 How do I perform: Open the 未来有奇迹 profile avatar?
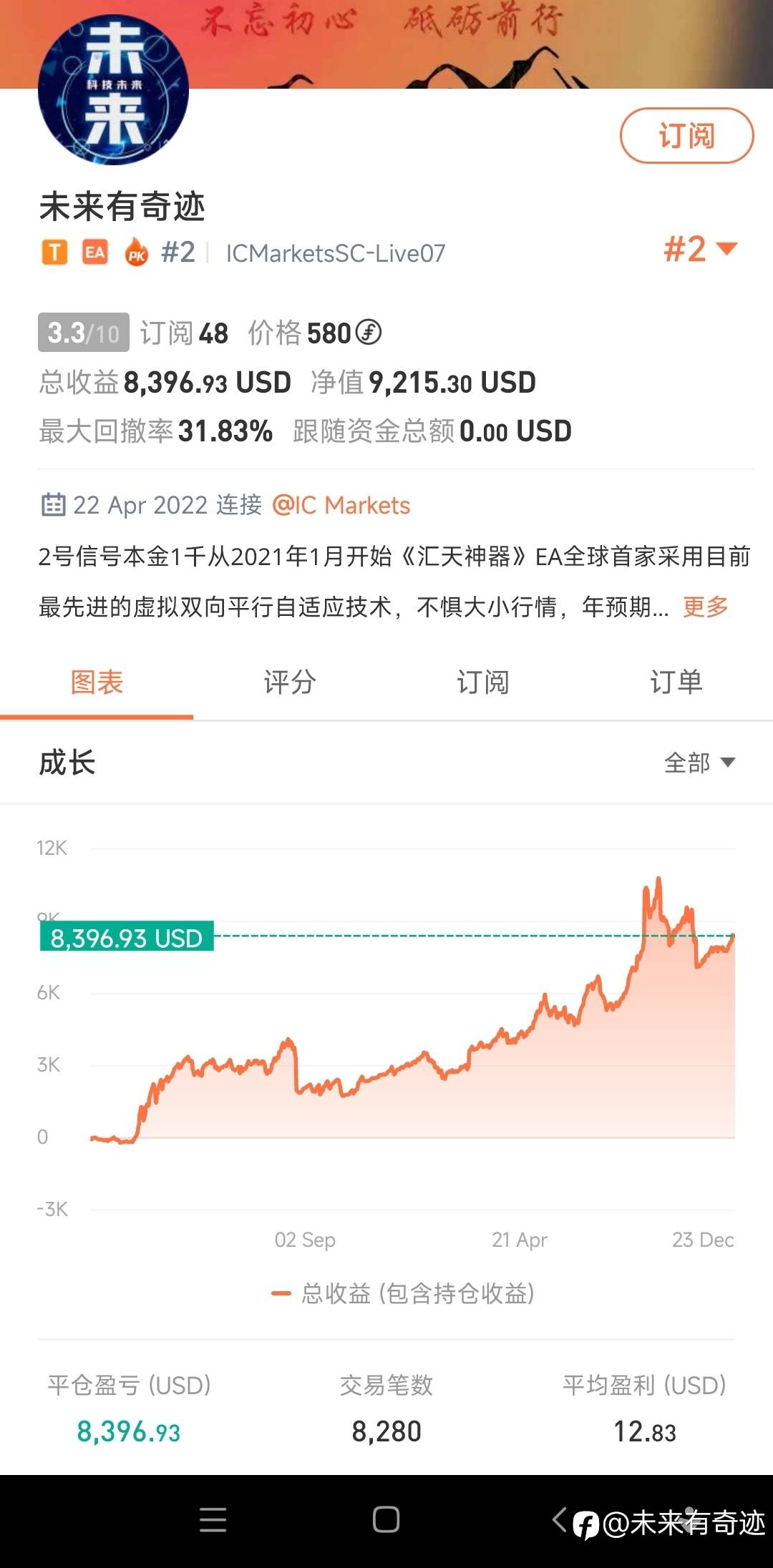pos(113,90)
